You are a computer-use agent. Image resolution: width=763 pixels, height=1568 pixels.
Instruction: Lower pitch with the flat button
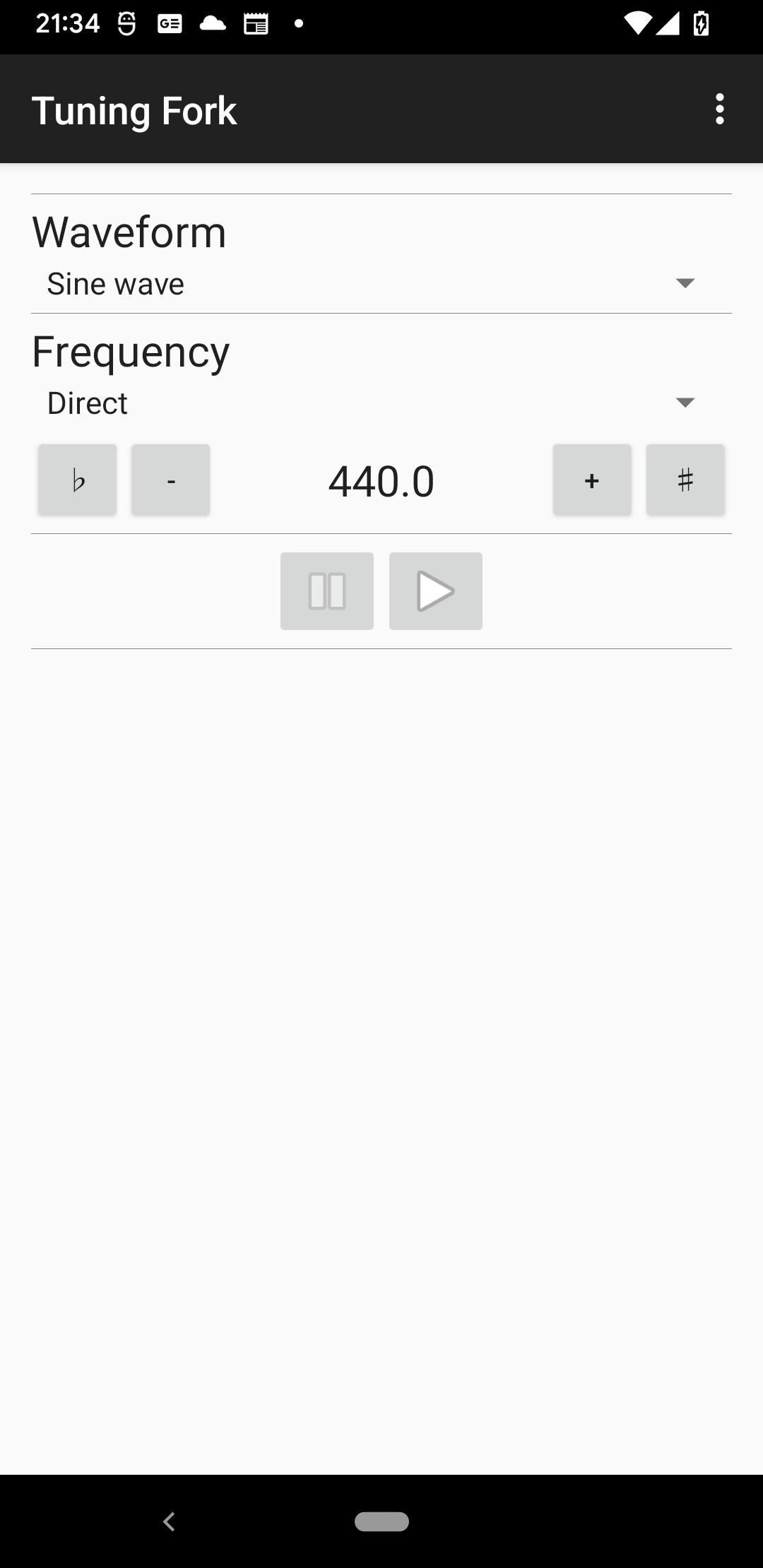pos(78,480)
